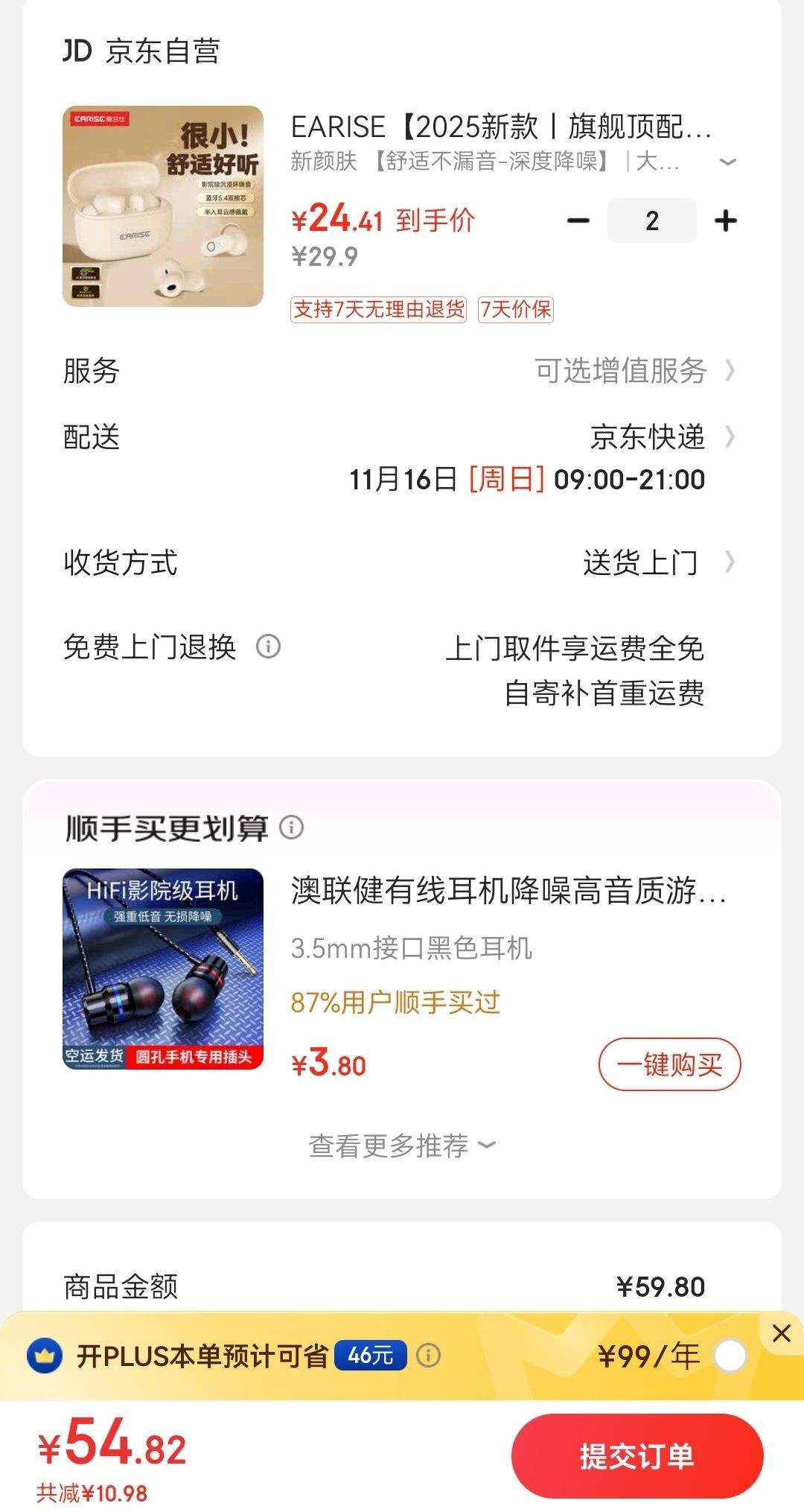The height and width of the screenshot is (1512, 804).
Task: Show info for 顺手买更划算
Action: 292,828
